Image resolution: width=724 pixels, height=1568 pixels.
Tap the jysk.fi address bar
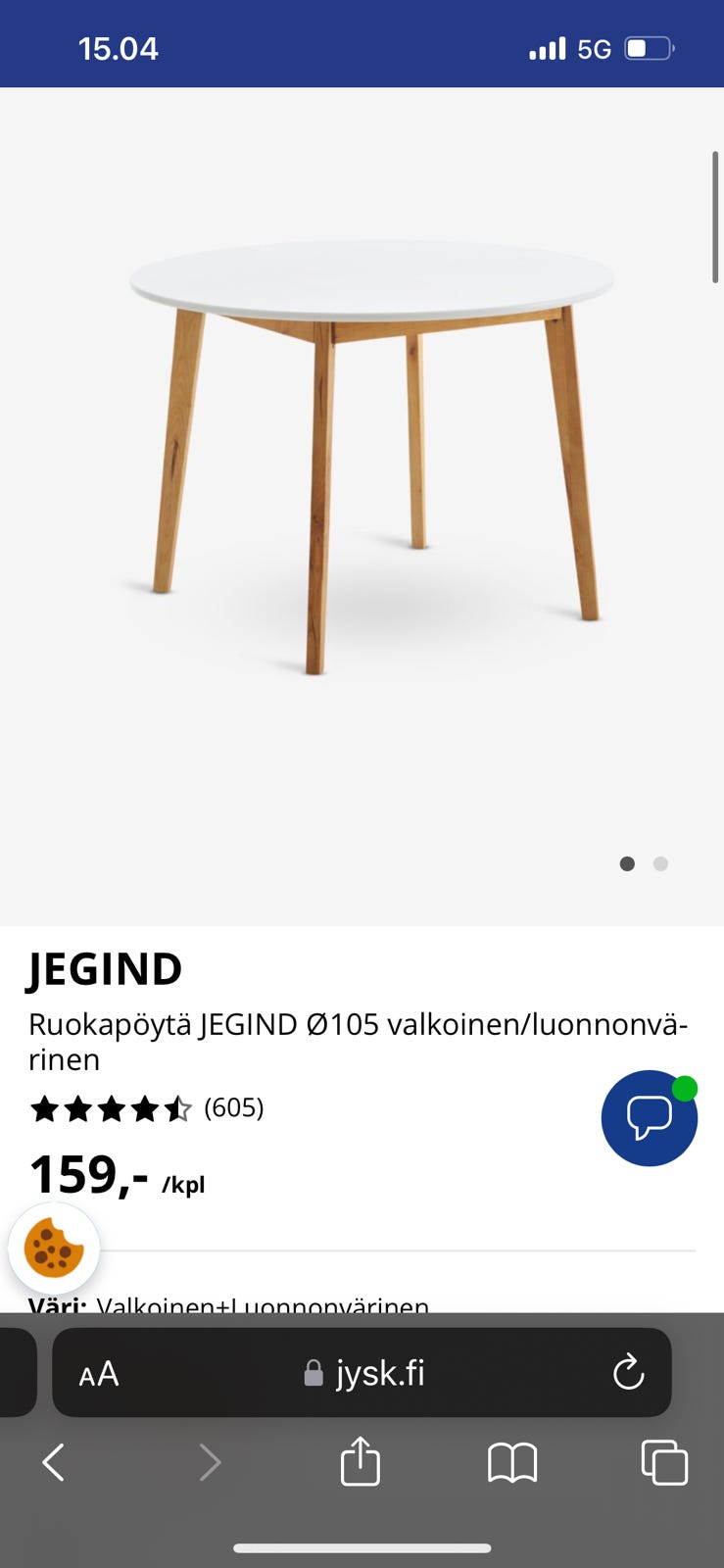(x=364, y=1373)
